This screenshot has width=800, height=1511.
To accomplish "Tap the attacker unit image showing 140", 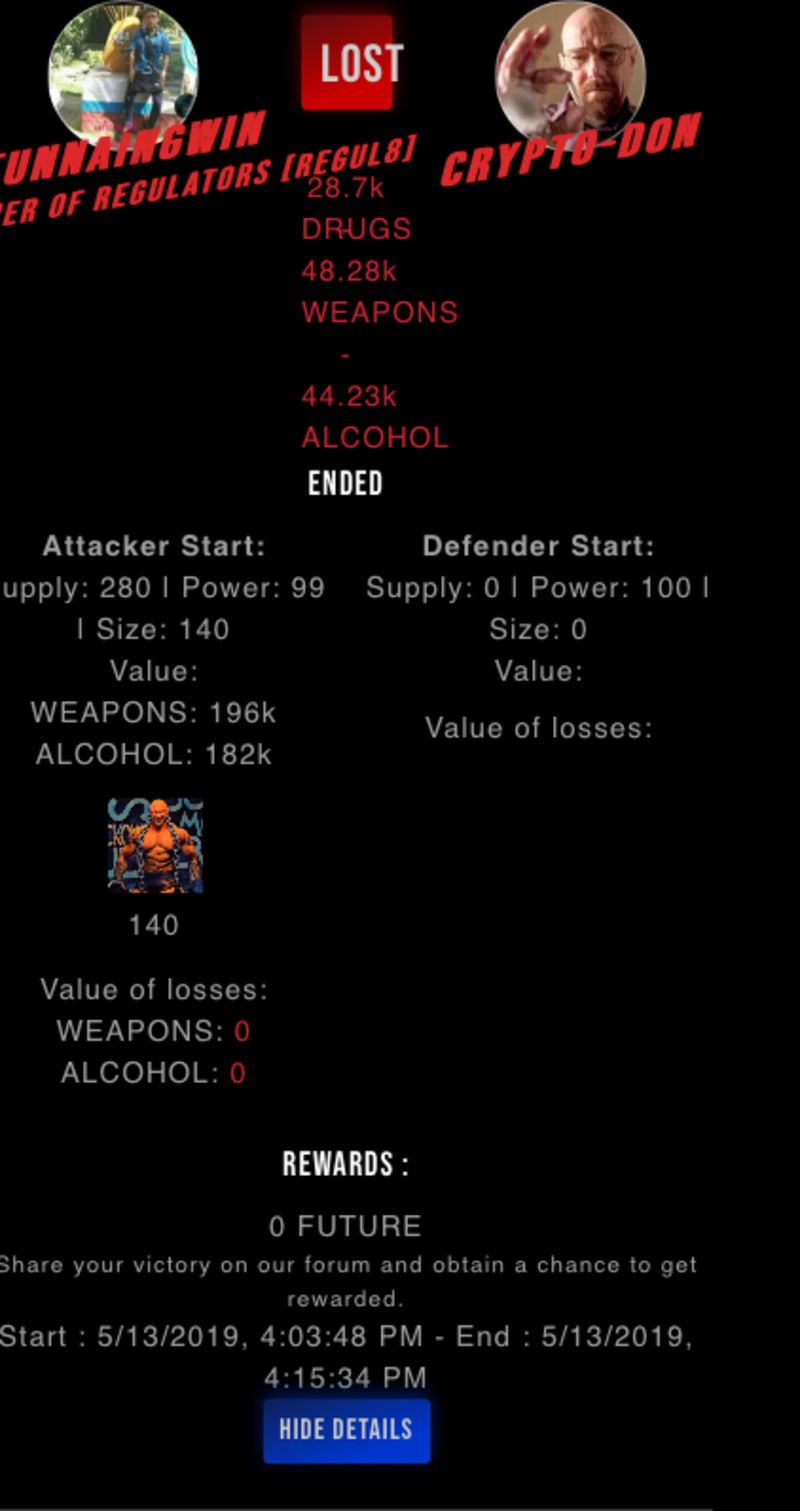I will [155, 845].
